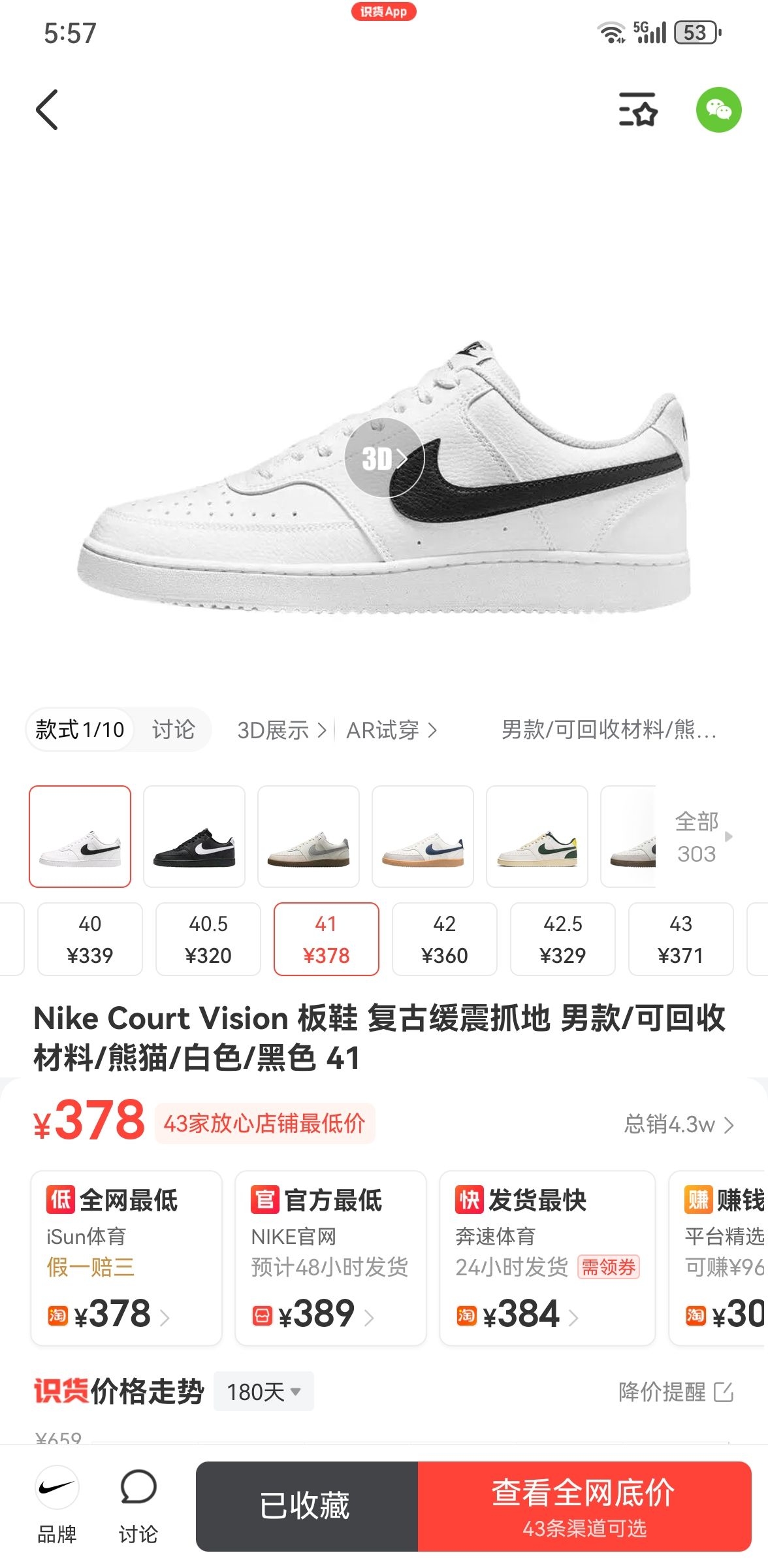Tap 已收藏 to toggle the favorite
Viewport: 768px width, 1568px height.
tap(306, 1505)
